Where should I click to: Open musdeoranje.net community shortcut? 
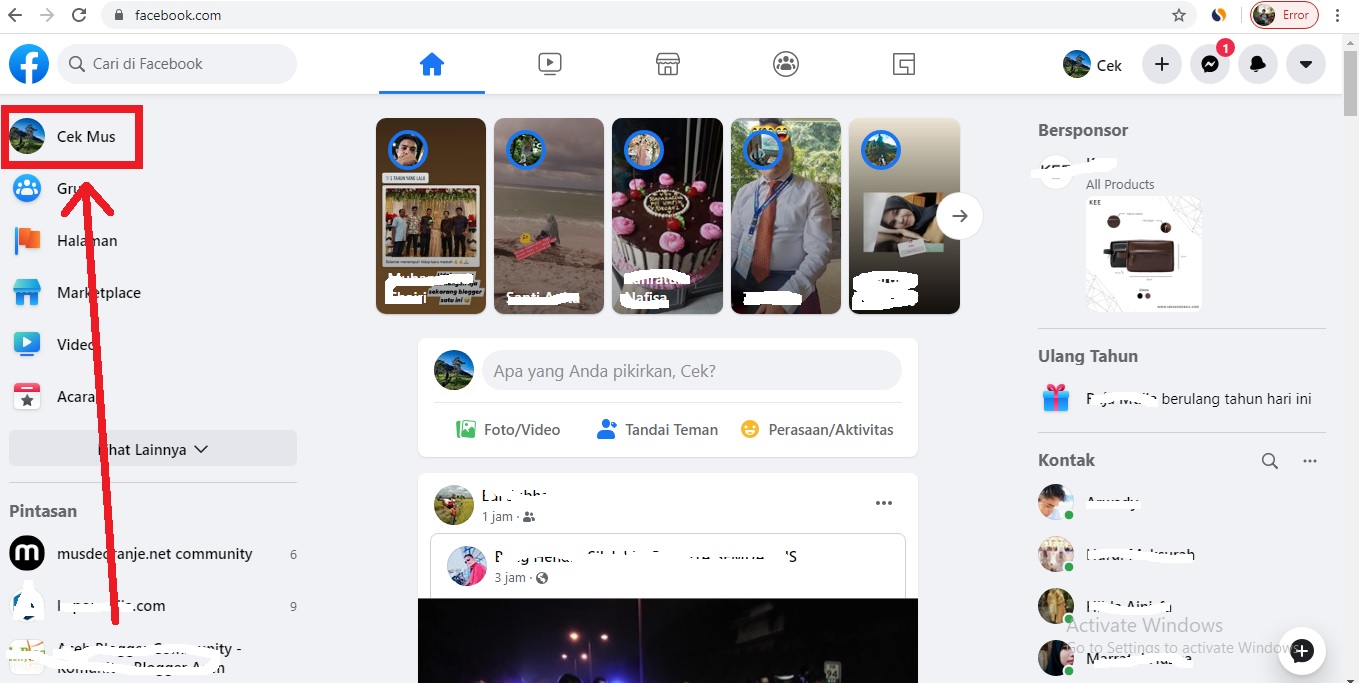click(154, 554)
